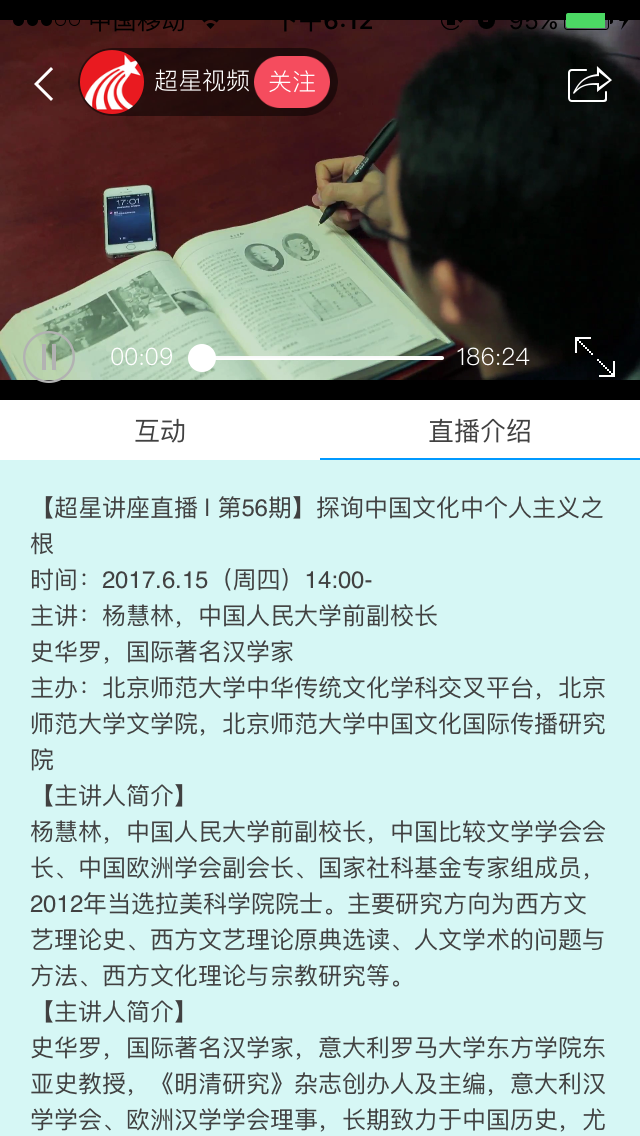
Task: Go back using the arrow icon
Action: pos(44,84)
